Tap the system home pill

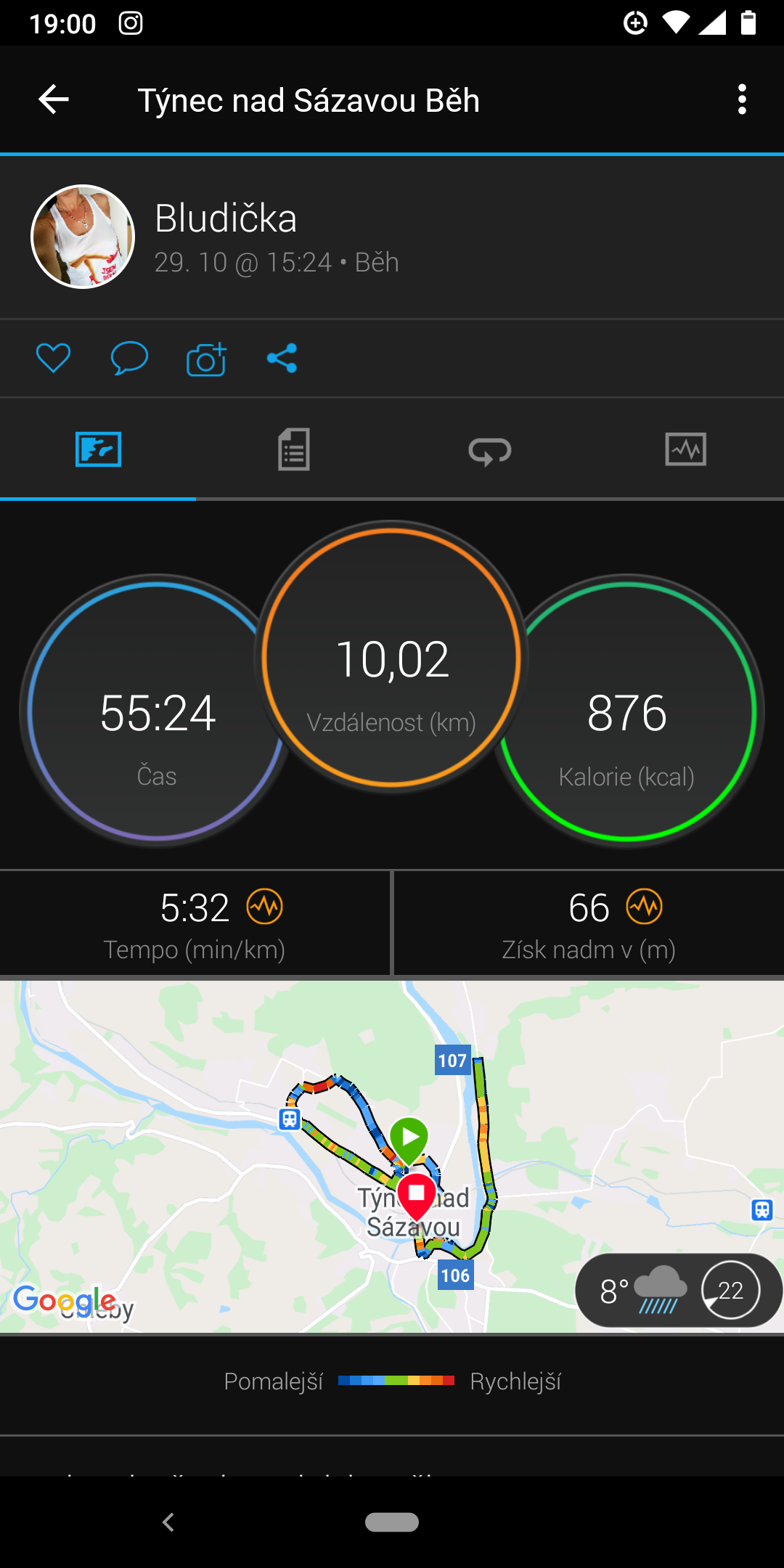392,1522
